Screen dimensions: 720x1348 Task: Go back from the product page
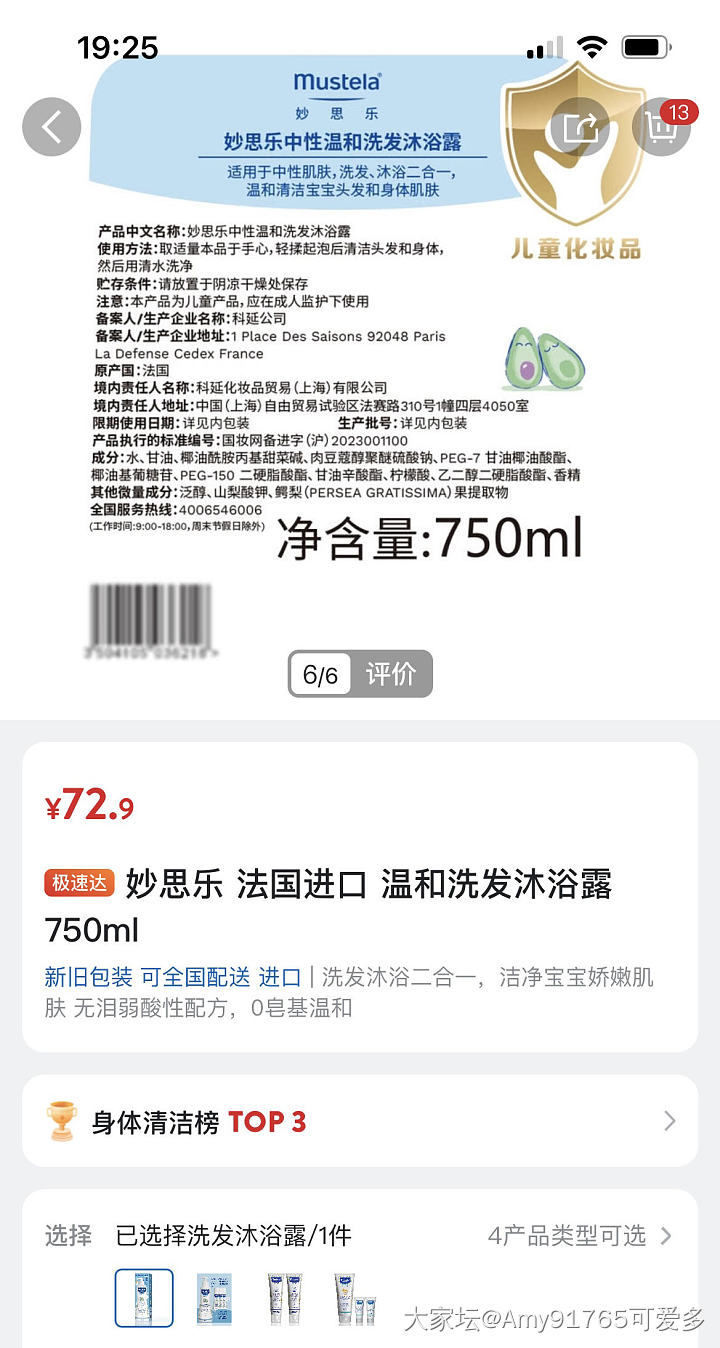pos(51,127)
